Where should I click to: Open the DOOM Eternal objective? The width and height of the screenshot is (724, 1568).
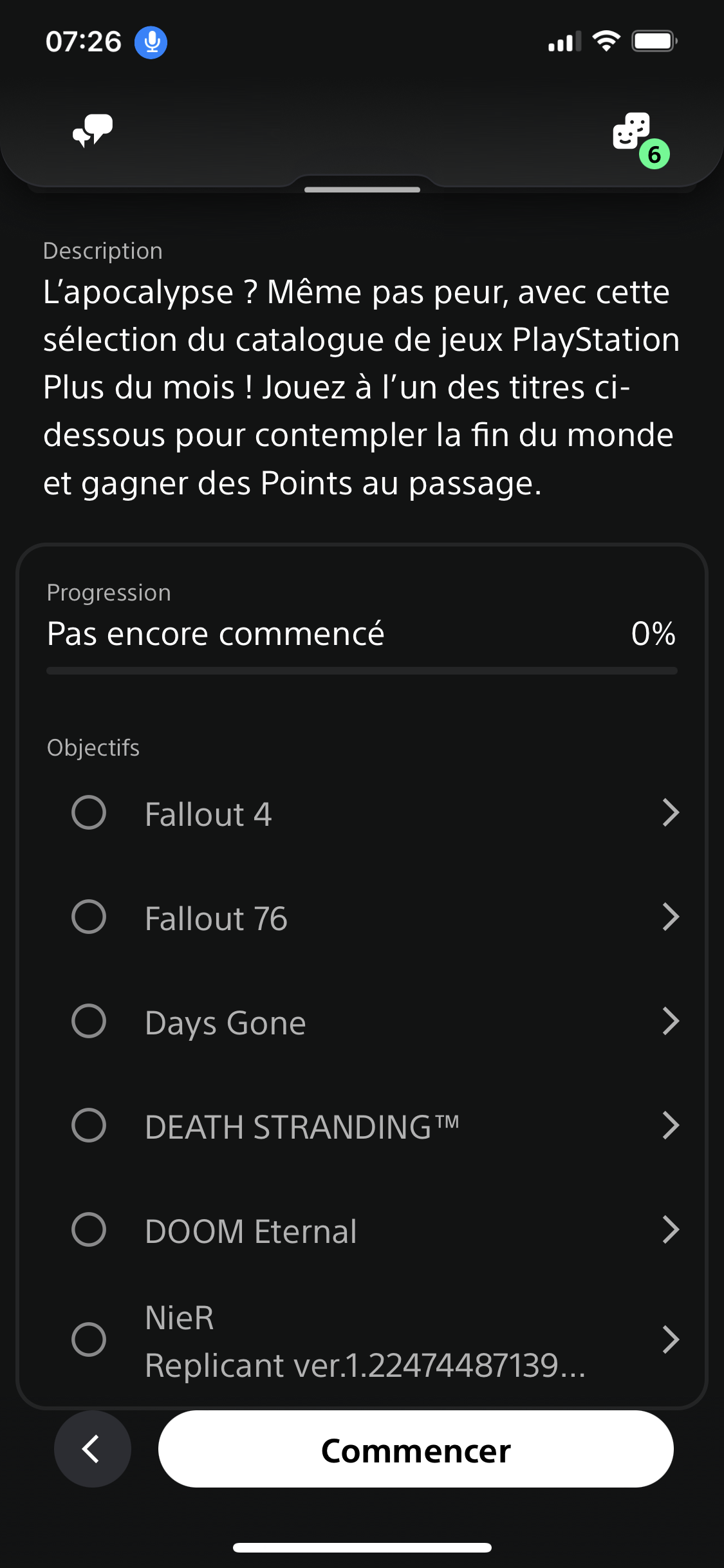pos(375,1230)
